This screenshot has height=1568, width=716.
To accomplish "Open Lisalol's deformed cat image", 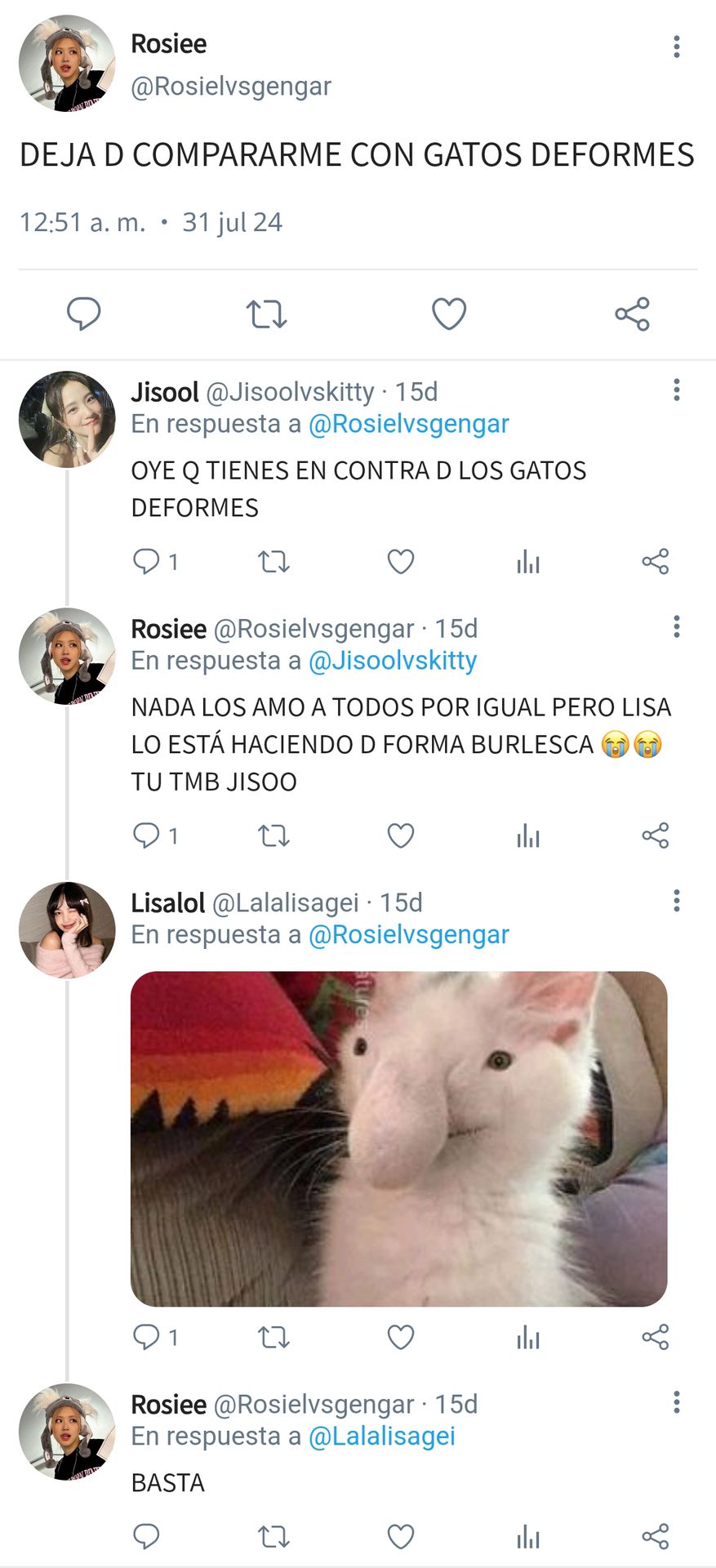I will (x=399, y=1138).
